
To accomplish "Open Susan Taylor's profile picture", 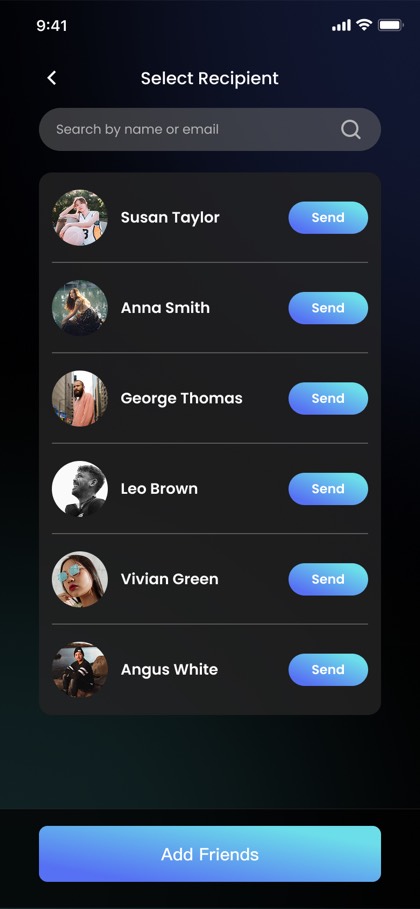I will click(x=79, y=217).
